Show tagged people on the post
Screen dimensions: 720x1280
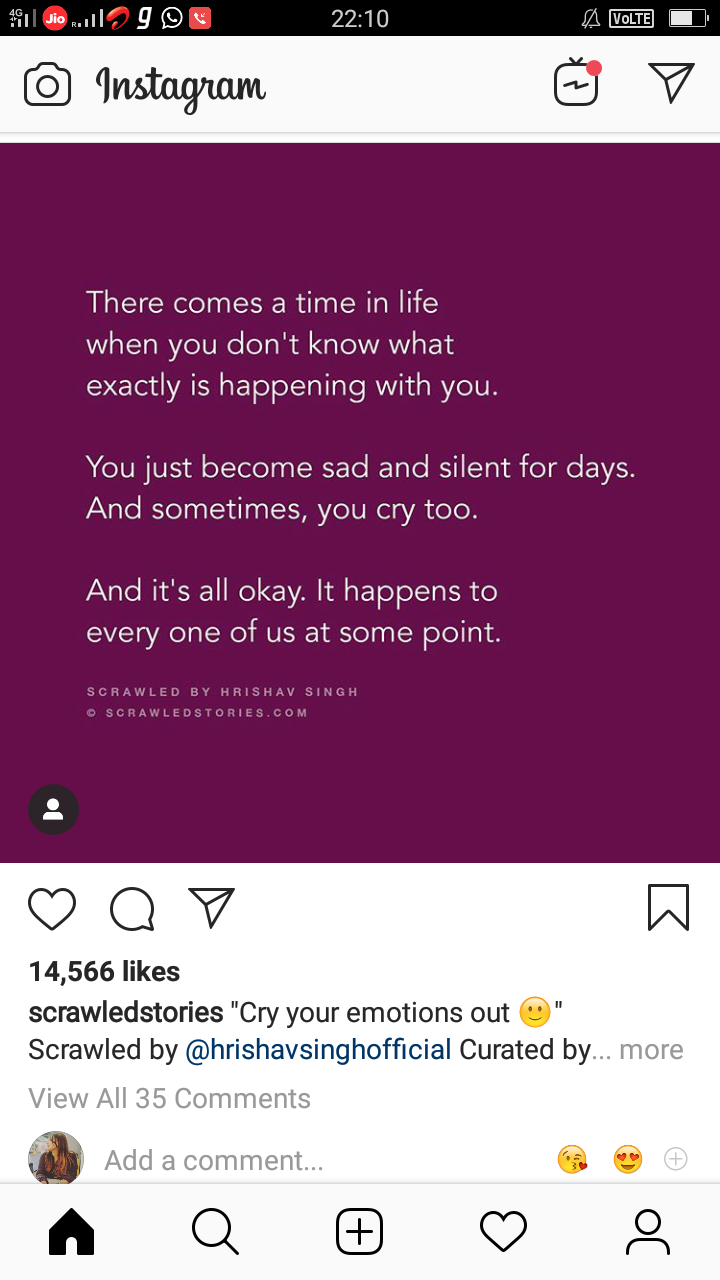point(54,809)
